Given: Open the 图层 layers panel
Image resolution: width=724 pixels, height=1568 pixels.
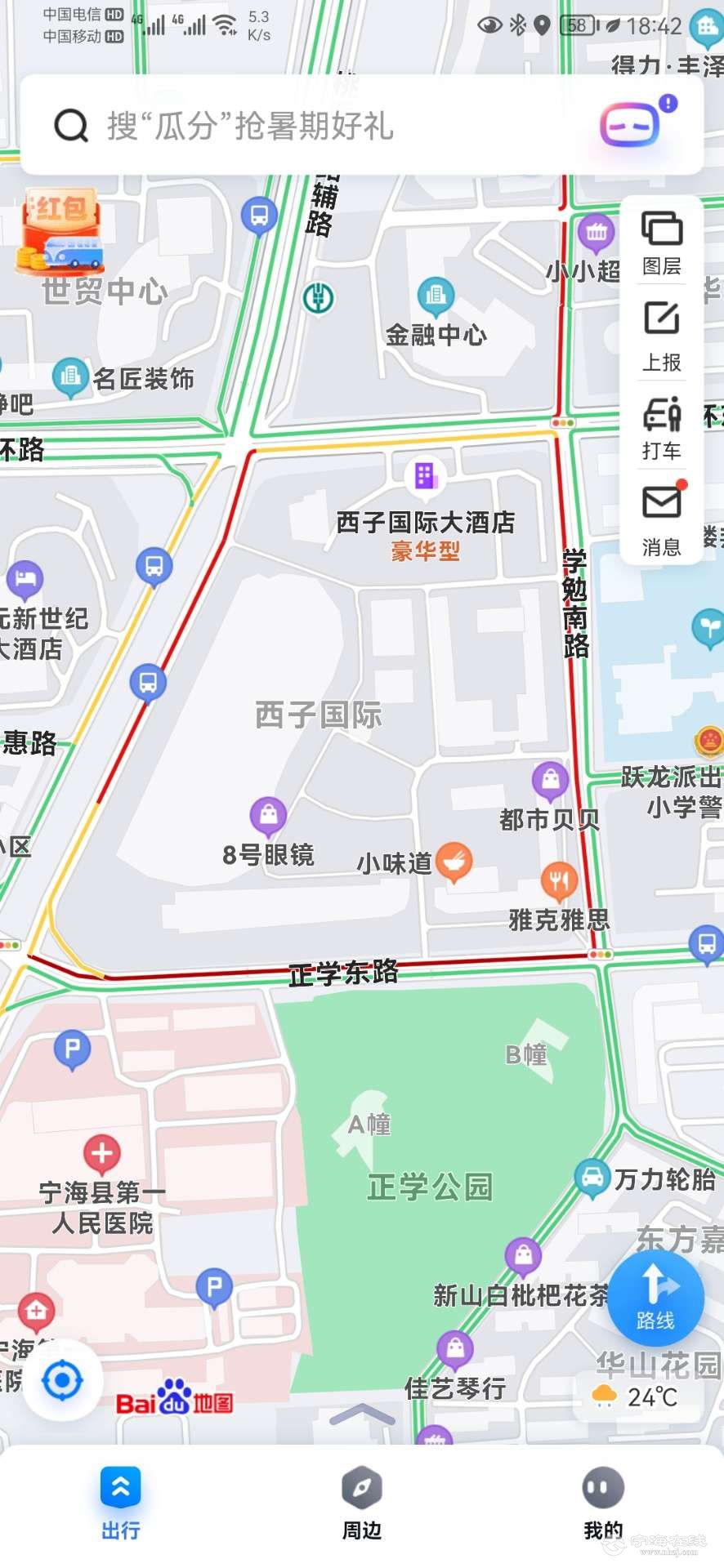Looking at the screenshot, I should coord(661,242).
